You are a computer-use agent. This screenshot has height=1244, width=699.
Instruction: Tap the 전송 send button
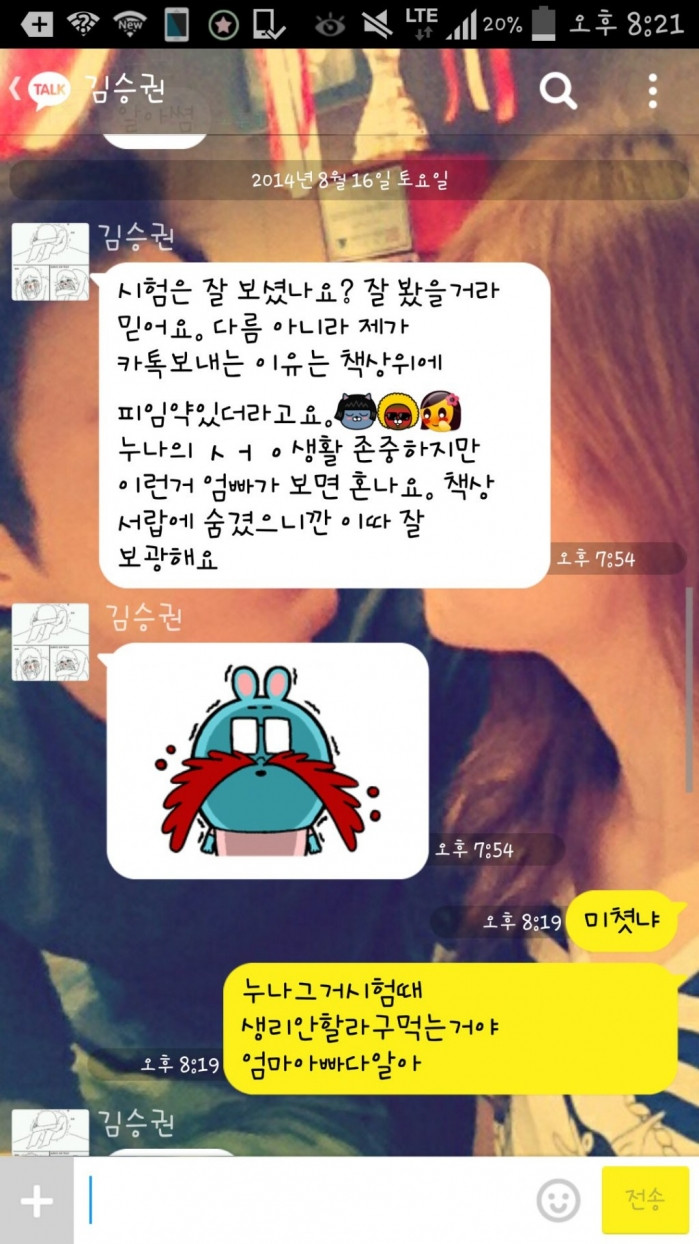645,1200
